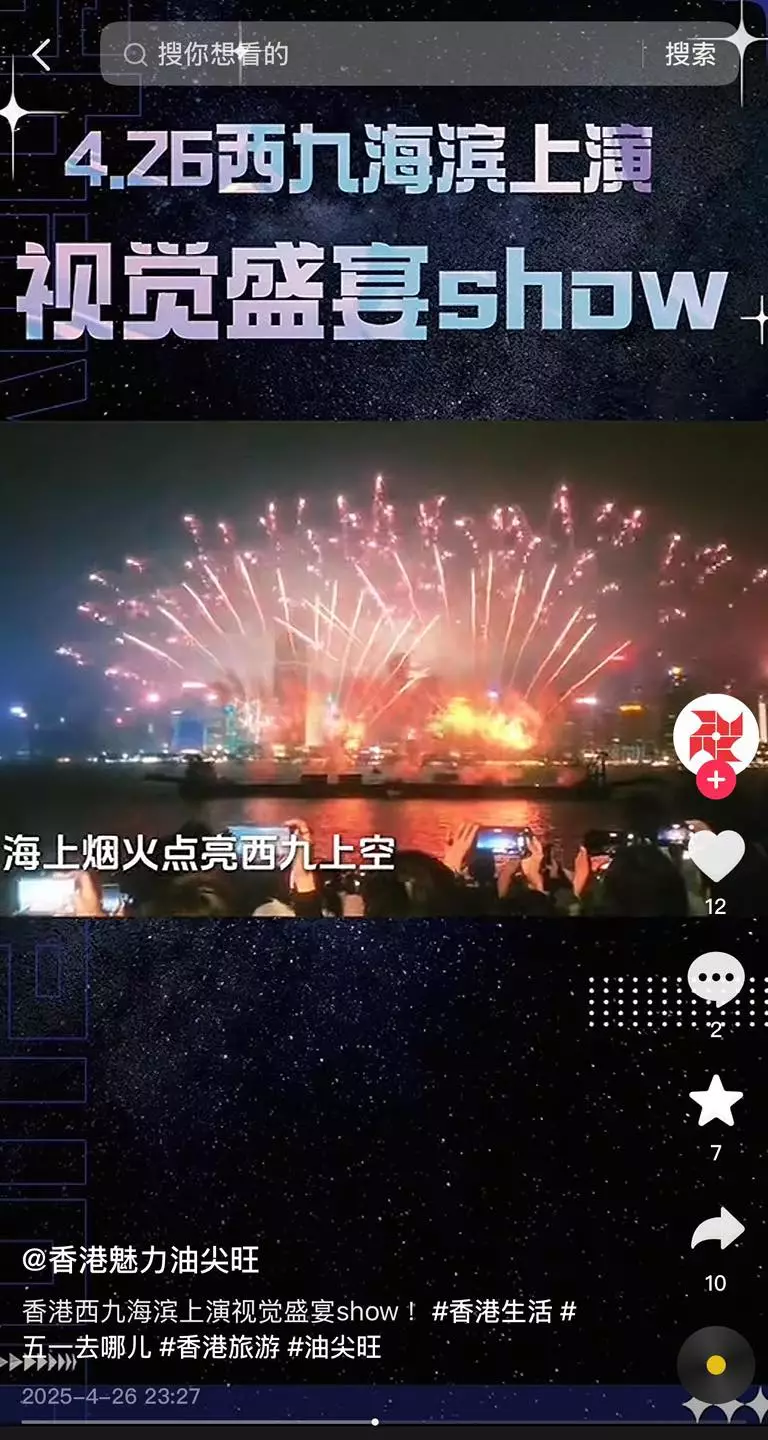Open @香港魅力油尖旺 profile name
Screen dimensions: 768x1440
coord(140,1260)
